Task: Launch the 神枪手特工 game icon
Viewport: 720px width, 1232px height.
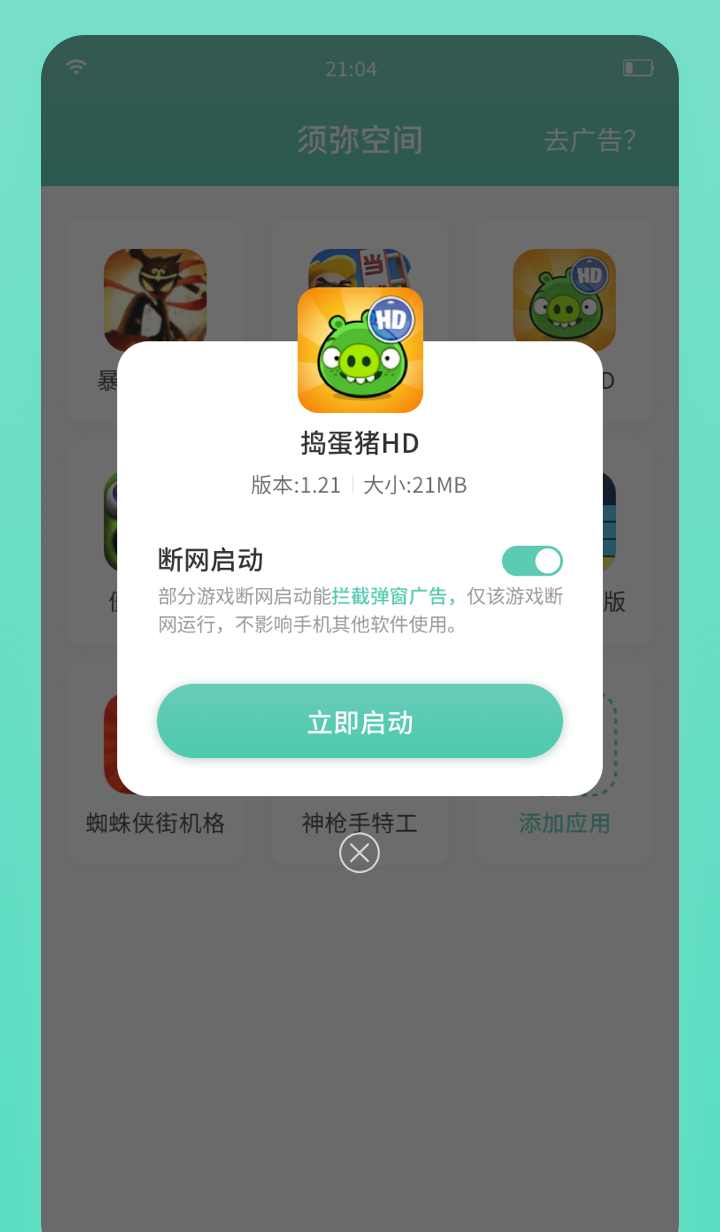Action: [360, 742]
